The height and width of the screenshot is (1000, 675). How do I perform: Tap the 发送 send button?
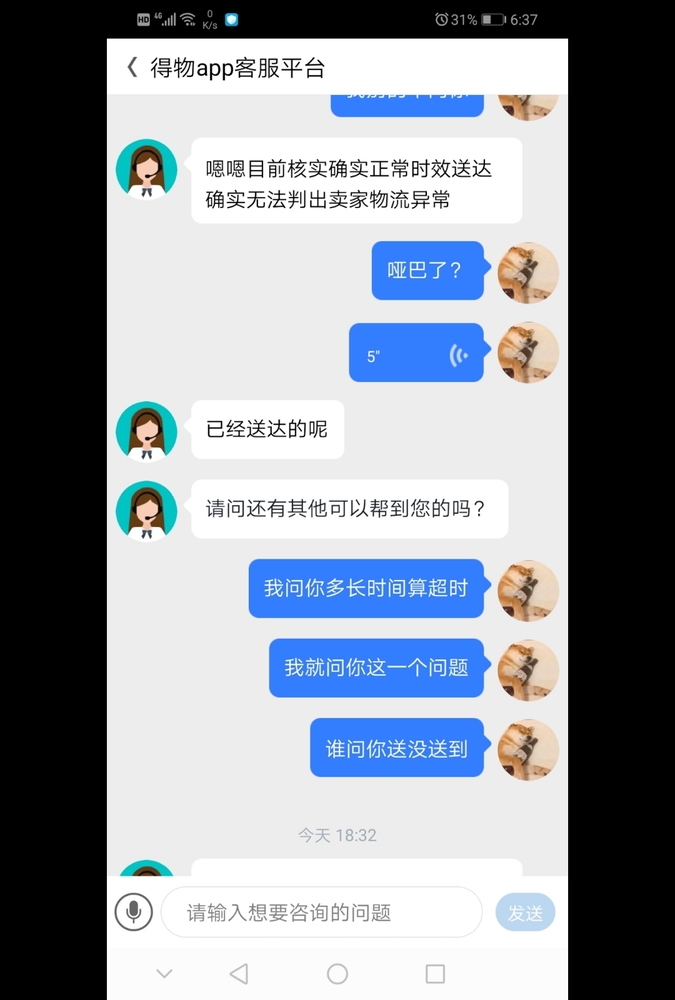click(x=525, y=912)
